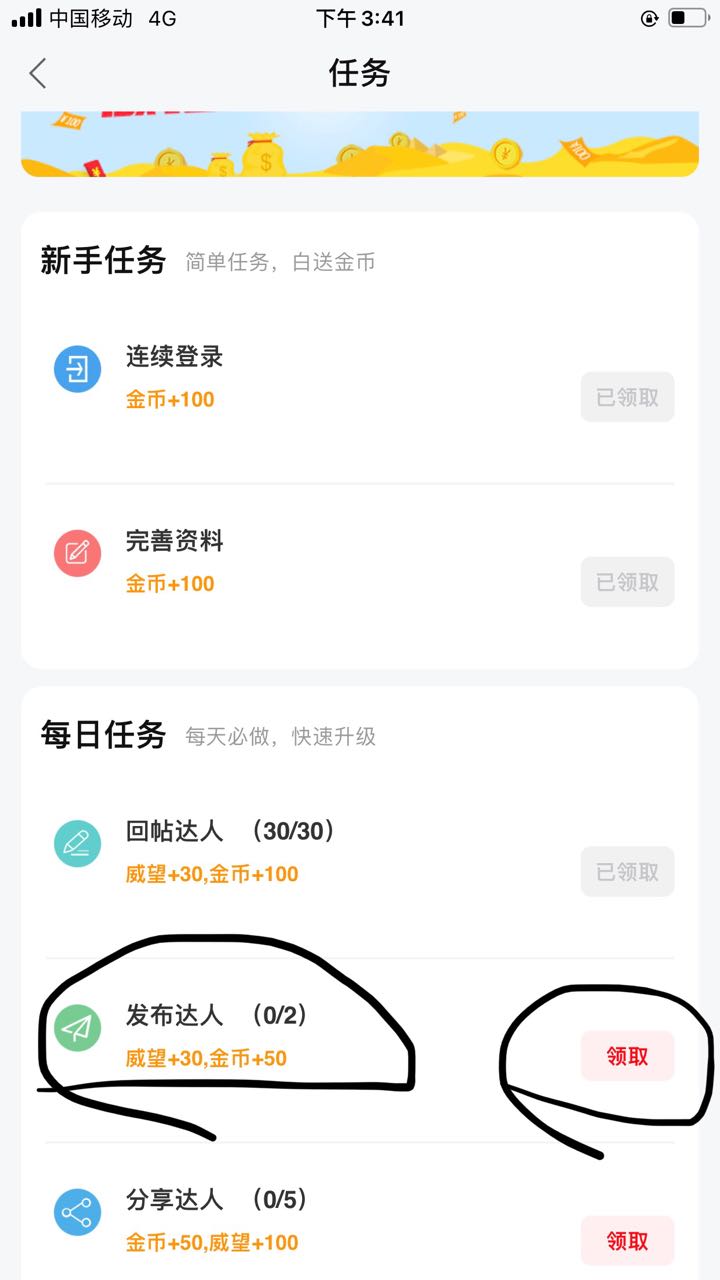
Task: Tap 已领取 button for 连续登录
Action: (x=628, y=397)
